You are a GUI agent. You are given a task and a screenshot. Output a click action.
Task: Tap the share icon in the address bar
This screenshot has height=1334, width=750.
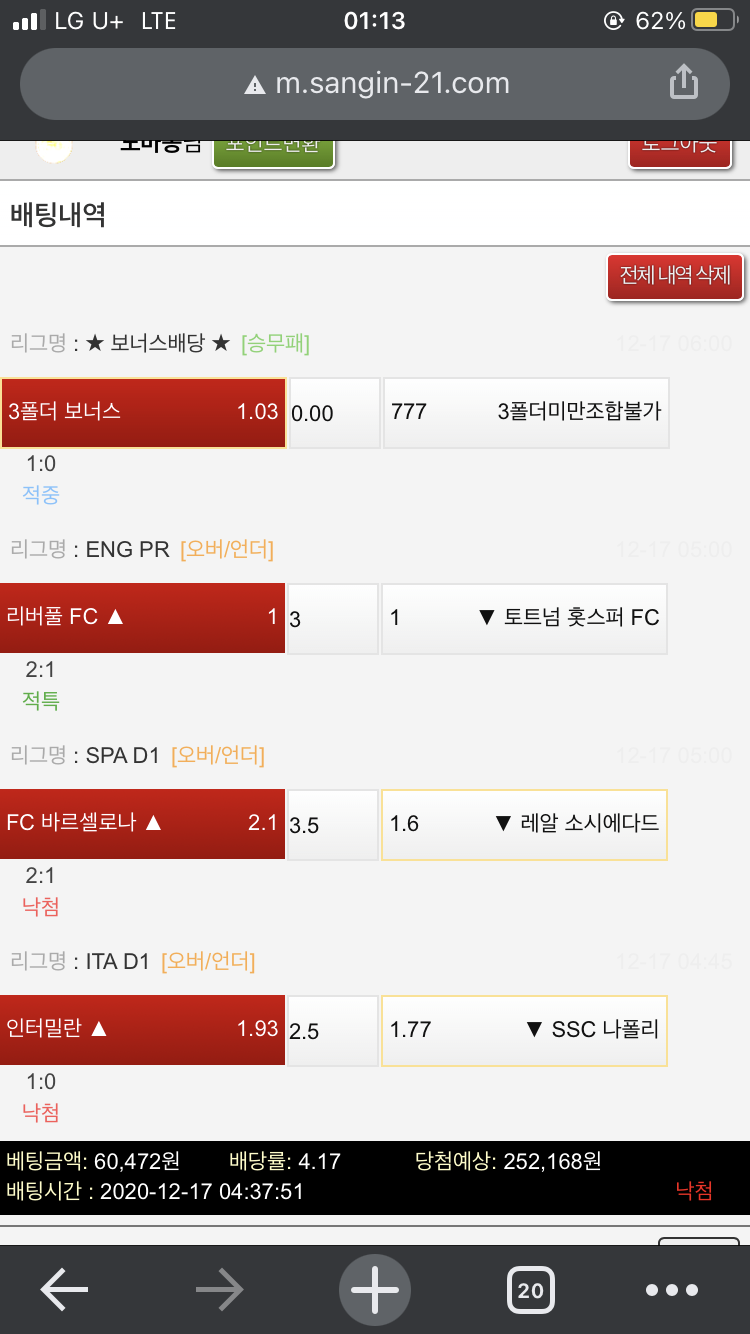[x=683, y=83]
